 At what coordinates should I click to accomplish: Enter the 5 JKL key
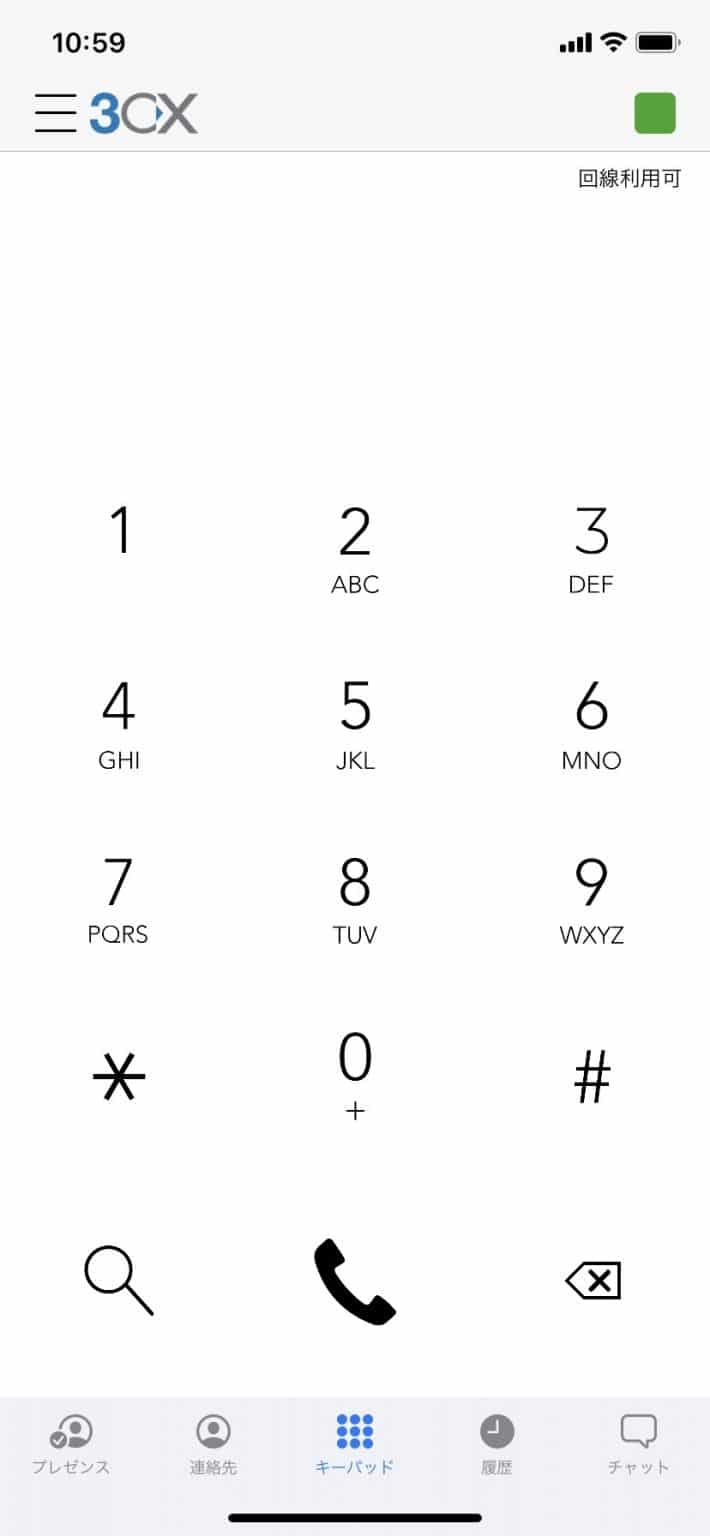pyautogui.click(x=355, y=723)
